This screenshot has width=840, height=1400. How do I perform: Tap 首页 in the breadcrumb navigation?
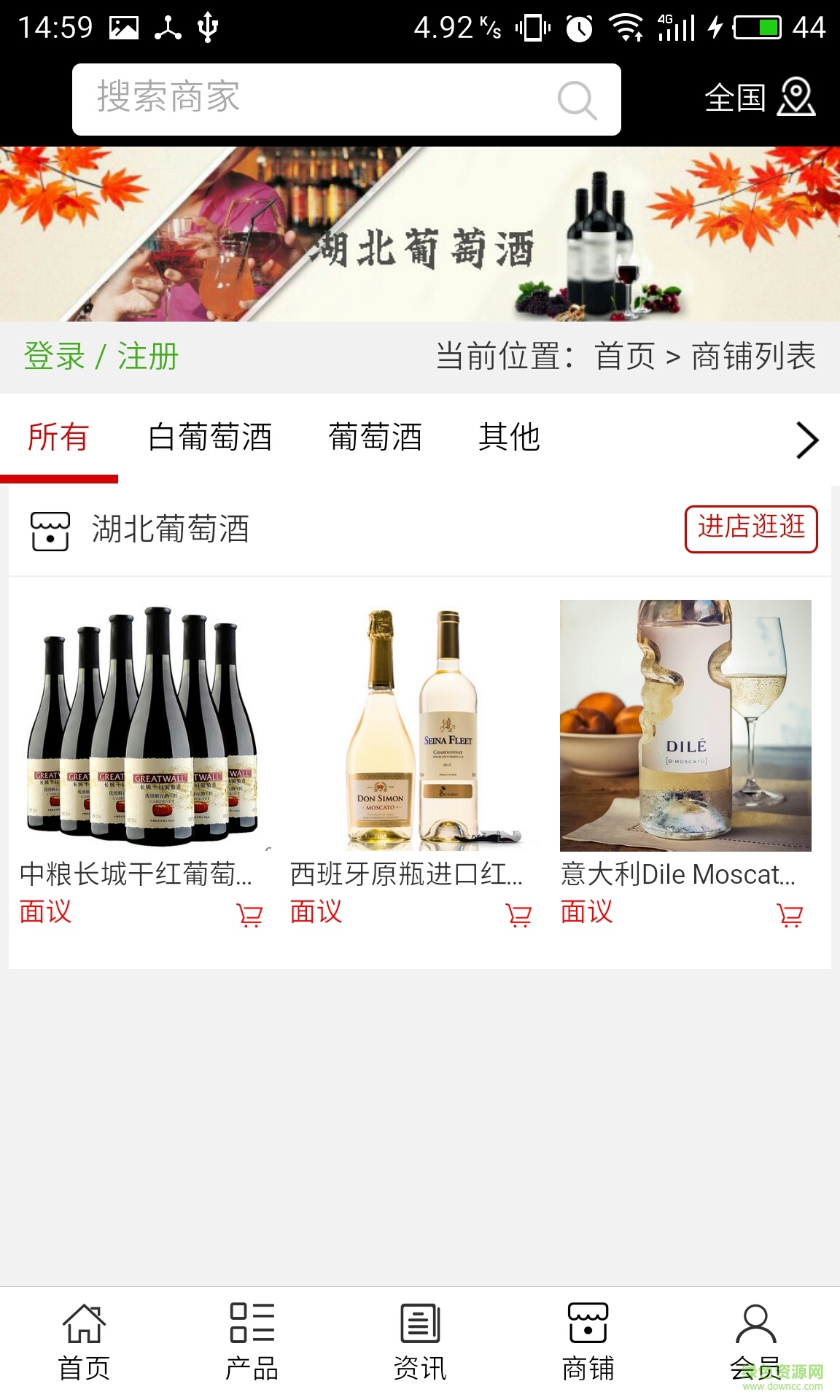(x=629, y=357)
